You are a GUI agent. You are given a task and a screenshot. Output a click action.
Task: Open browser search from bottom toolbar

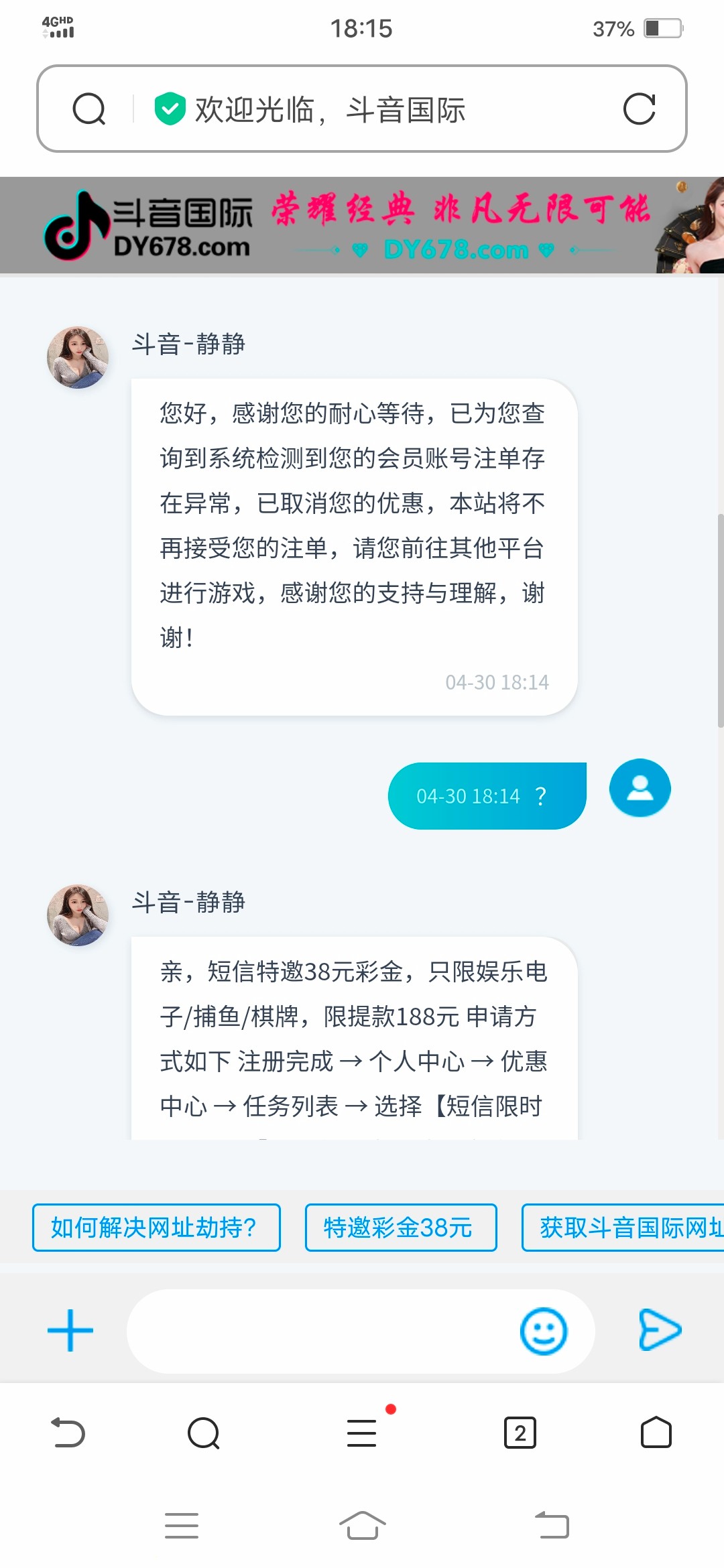click(x=204, y=1433)
